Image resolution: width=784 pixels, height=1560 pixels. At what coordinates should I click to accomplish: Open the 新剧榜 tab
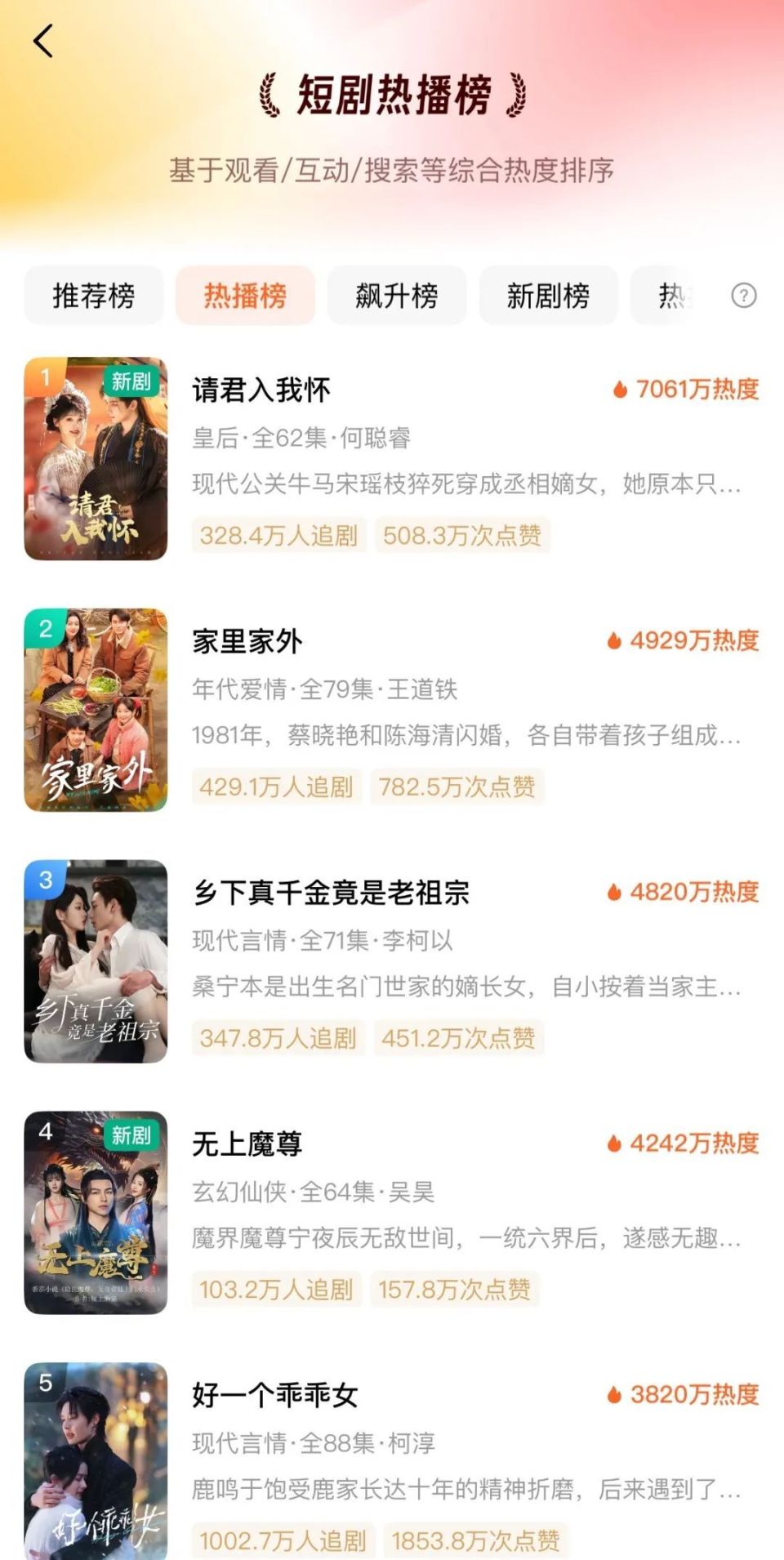pyautogui.click(x=548, y=295)
